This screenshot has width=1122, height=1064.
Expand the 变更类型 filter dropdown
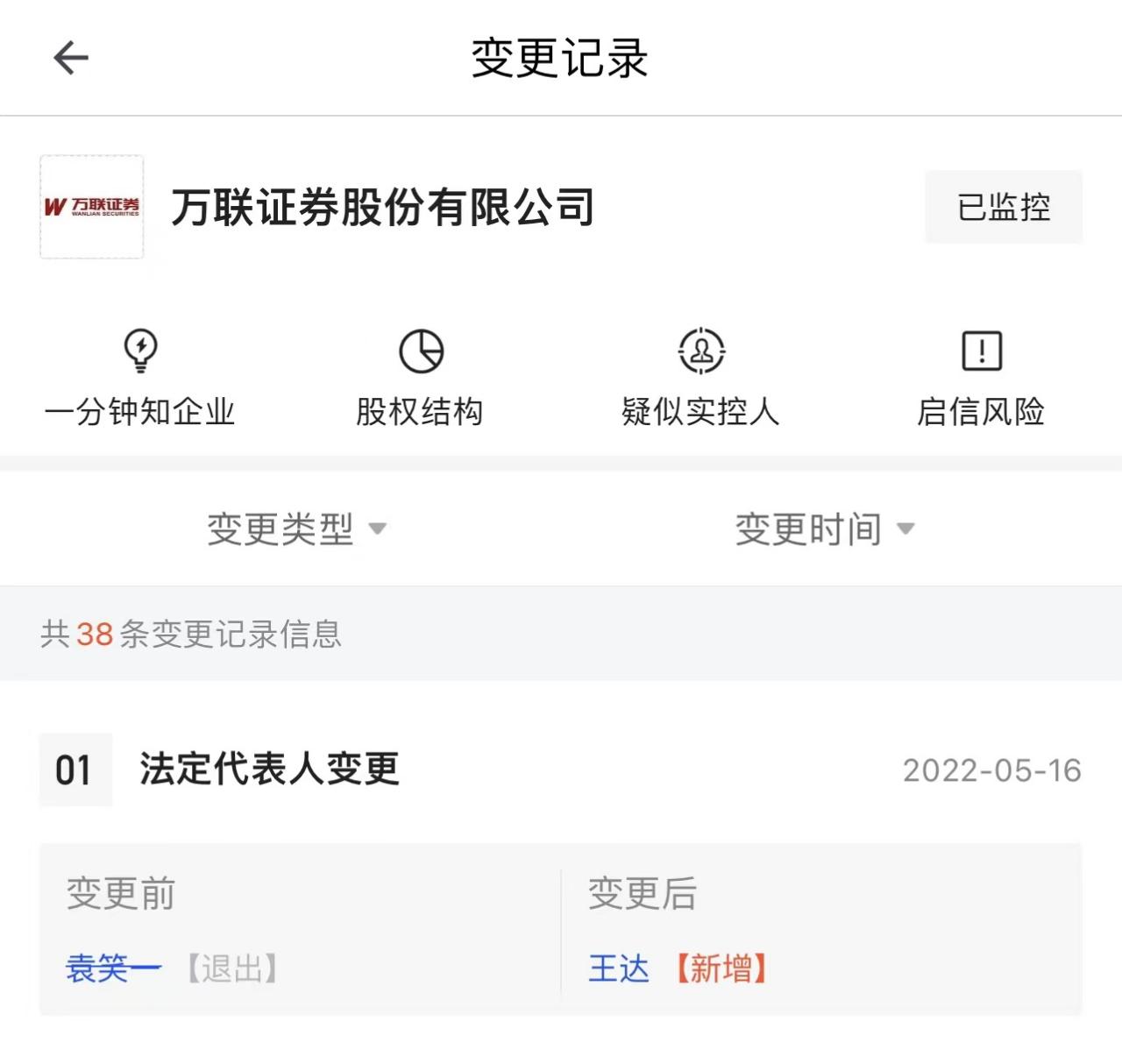pyautogui.click(x=296, y=528)
